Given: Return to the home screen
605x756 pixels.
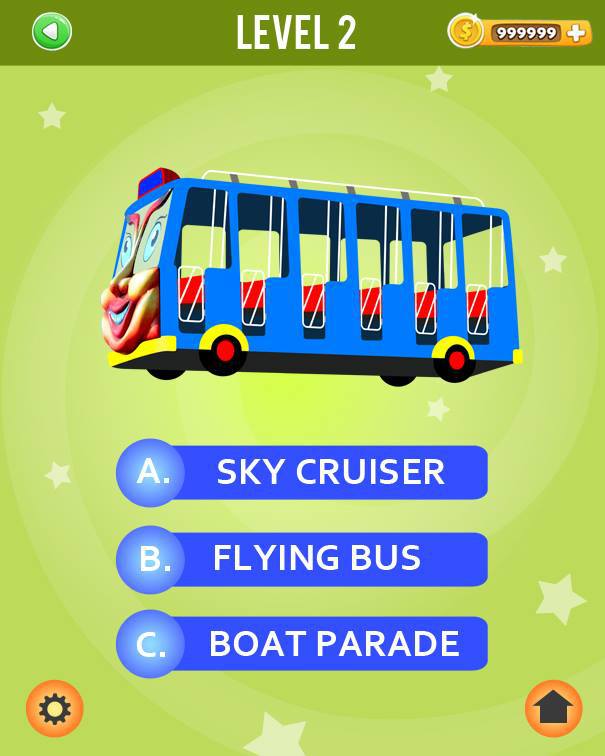Looking at the screenshot, I should (x=553, y=708).
